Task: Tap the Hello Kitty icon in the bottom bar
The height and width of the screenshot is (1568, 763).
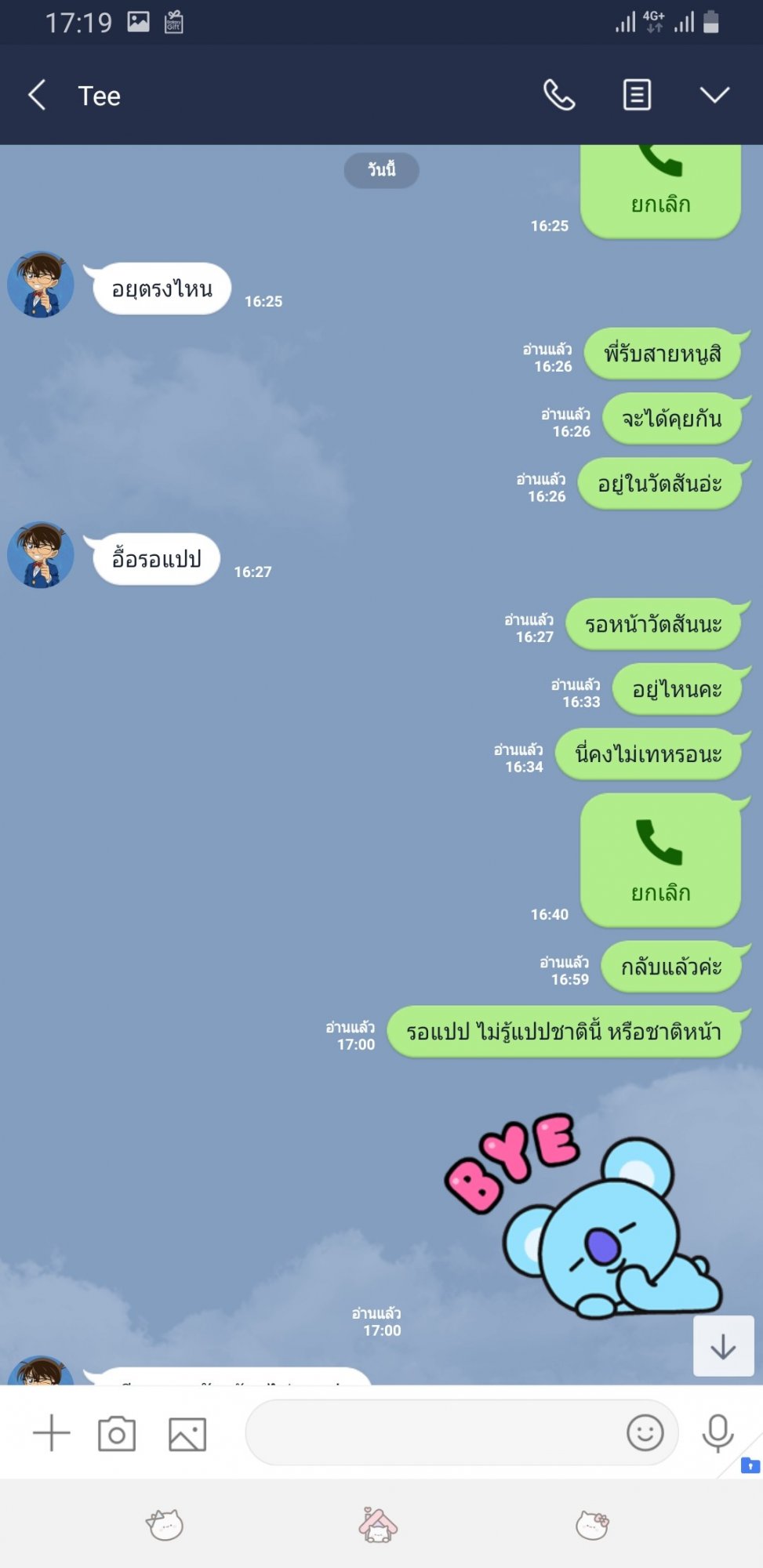Action: click(x=592, y=1525)
